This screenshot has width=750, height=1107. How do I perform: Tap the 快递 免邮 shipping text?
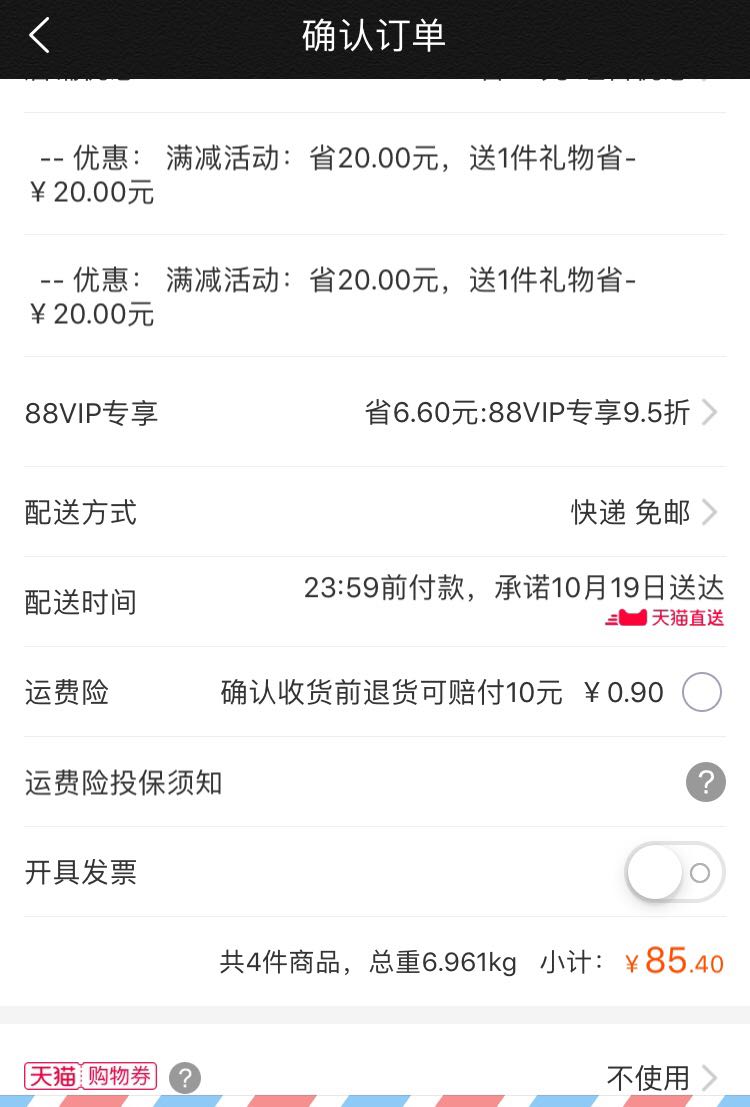click(x=630, y=512)
